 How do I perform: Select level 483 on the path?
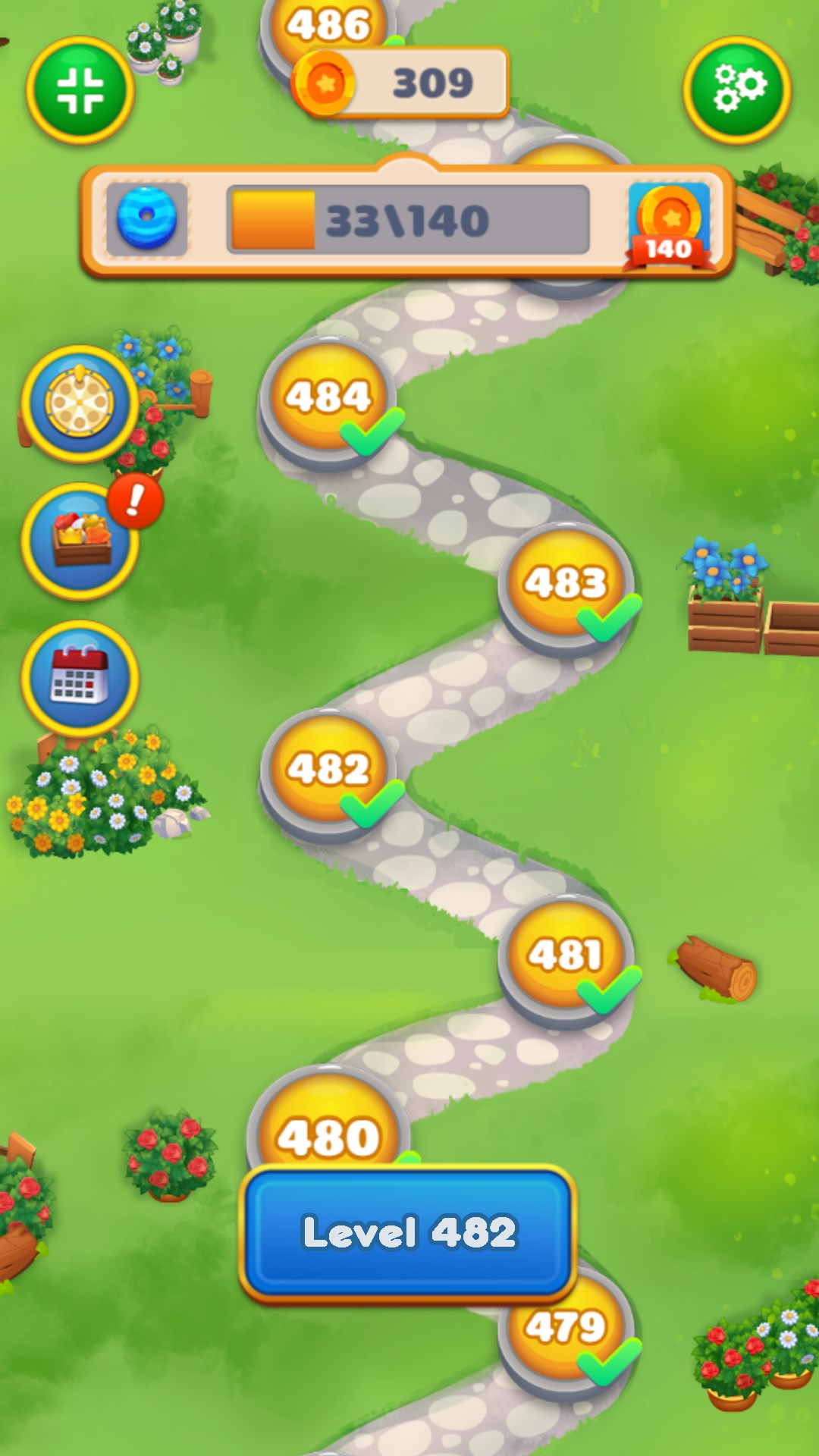(x=566, y=582)
